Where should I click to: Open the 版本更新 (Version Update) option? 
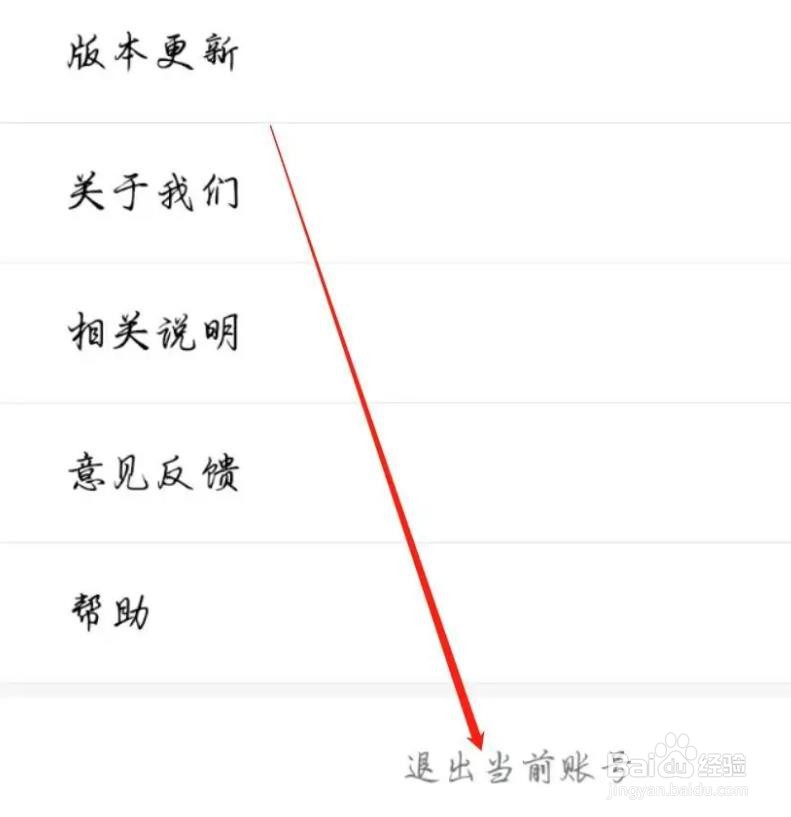(x=154, y=54)
